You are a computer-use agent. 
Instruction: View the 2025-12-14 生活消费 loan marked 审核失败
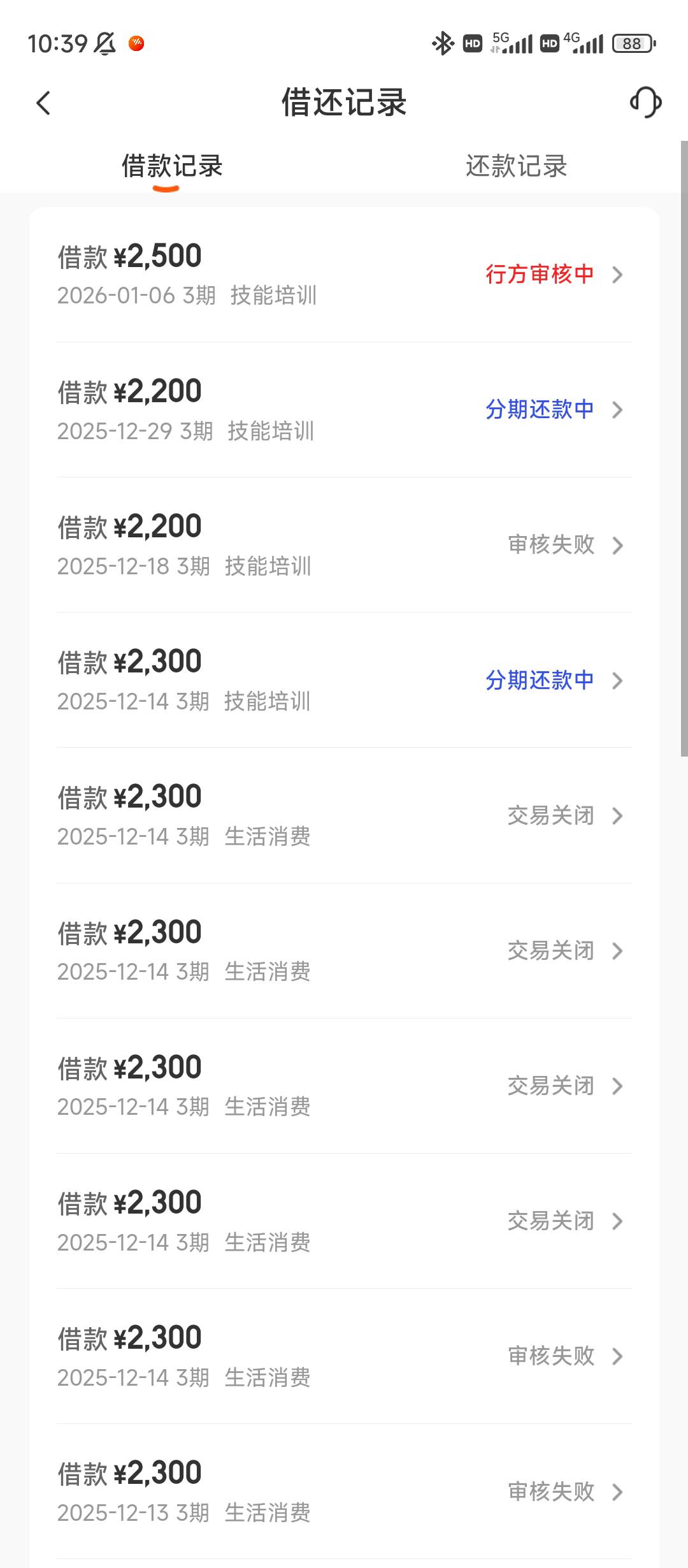[344, 1356]
